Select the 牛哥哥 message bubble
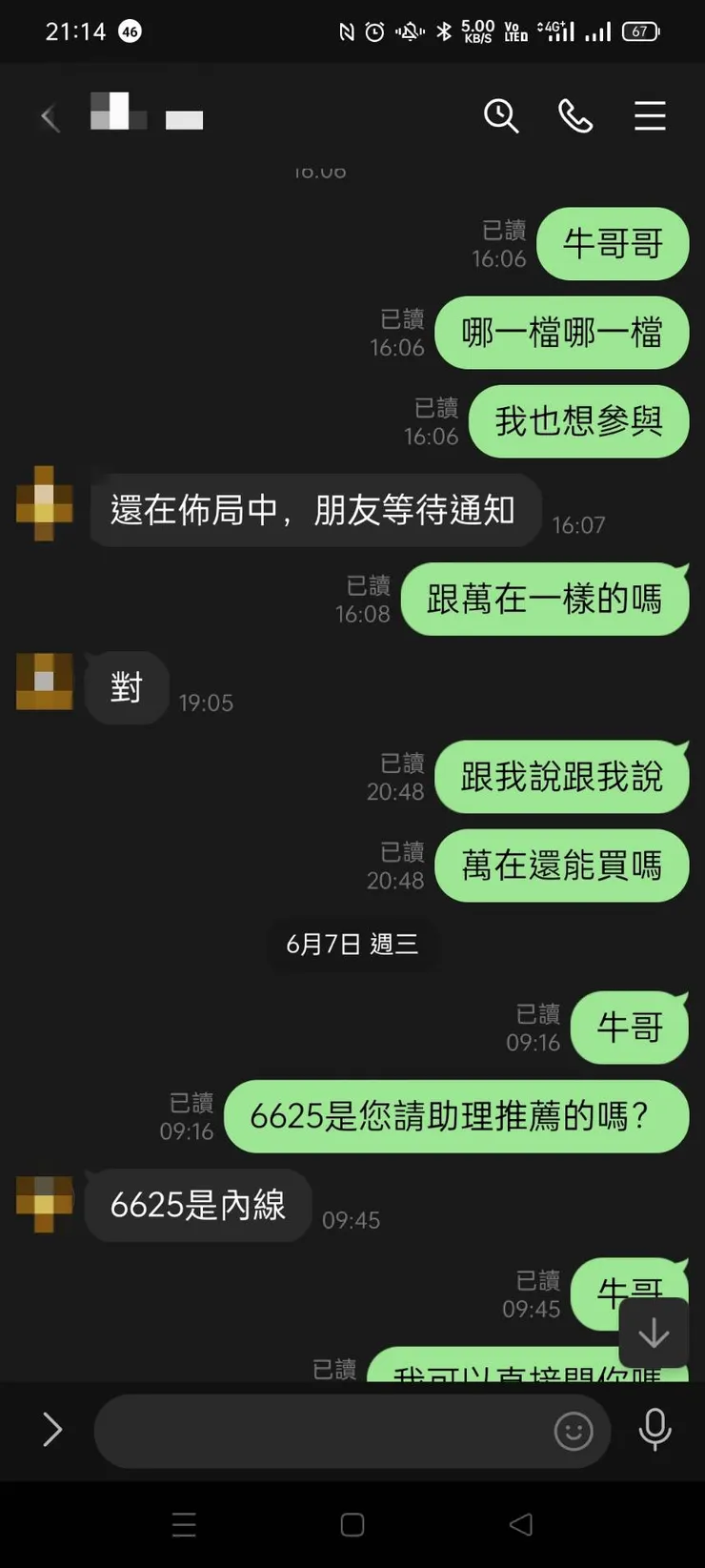Viewport: 705px width, 1568px height. (x=613, y=244)
